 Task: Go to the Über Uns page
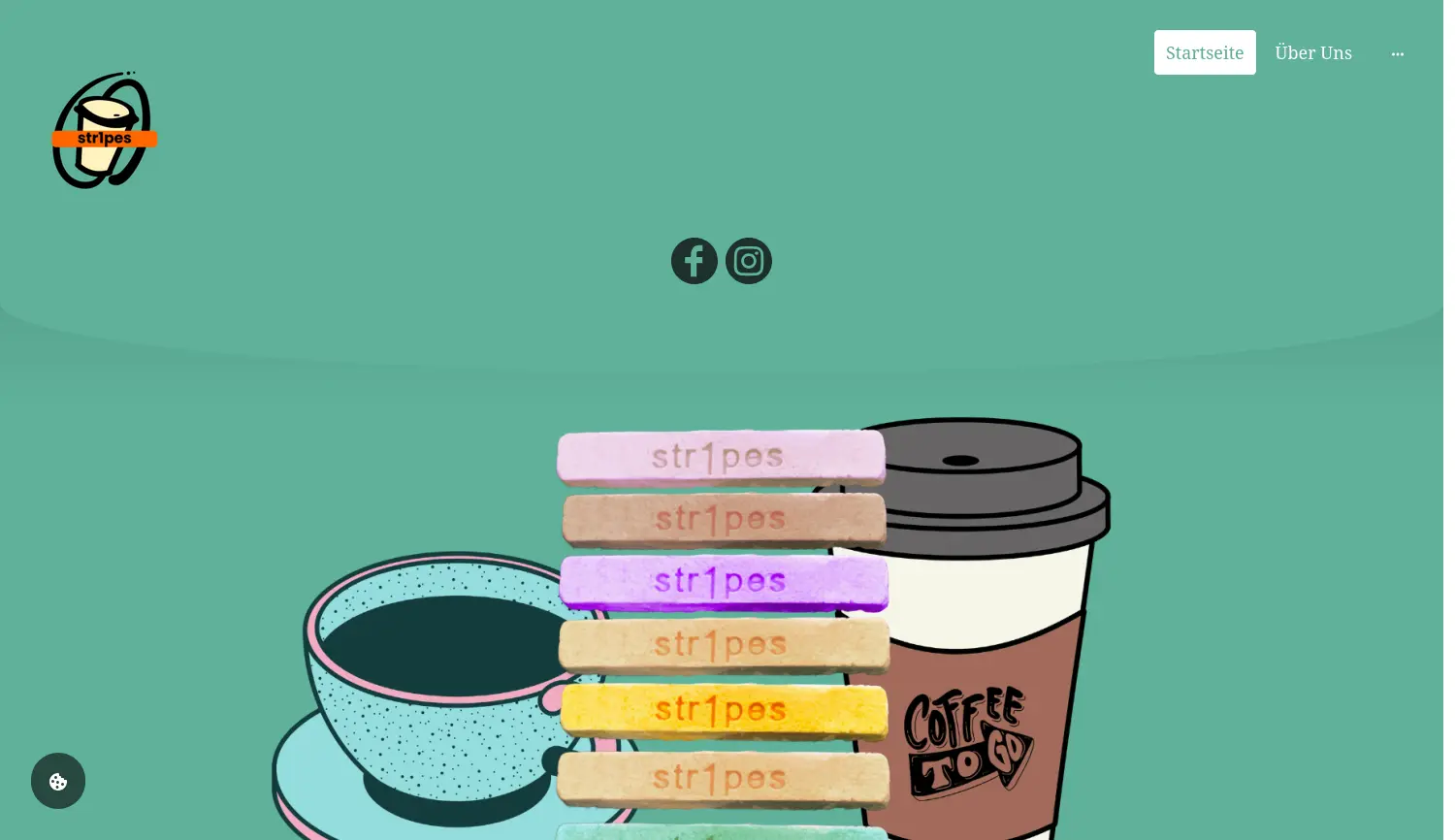tap(1312, 52)
